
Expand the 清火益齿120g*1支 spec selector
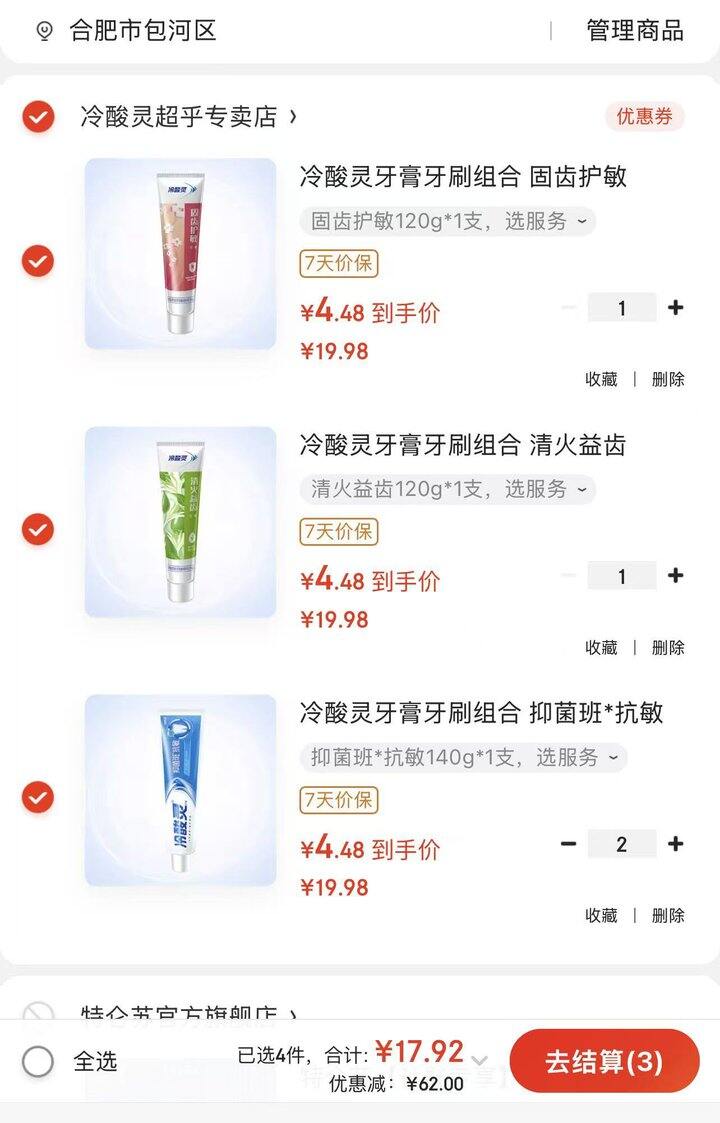(448, 489)
